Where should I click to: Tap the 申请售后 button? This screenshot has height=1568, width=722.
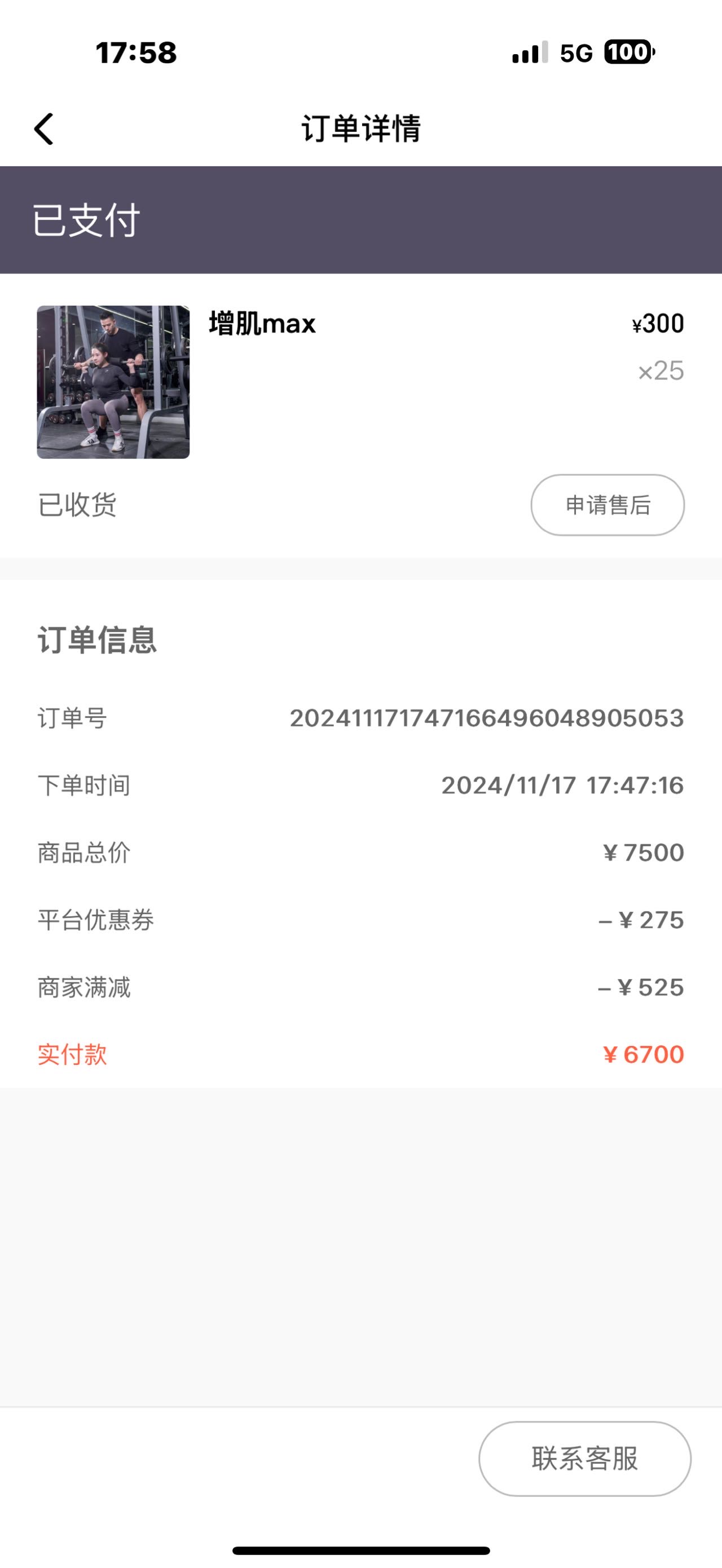pos(607,505)
